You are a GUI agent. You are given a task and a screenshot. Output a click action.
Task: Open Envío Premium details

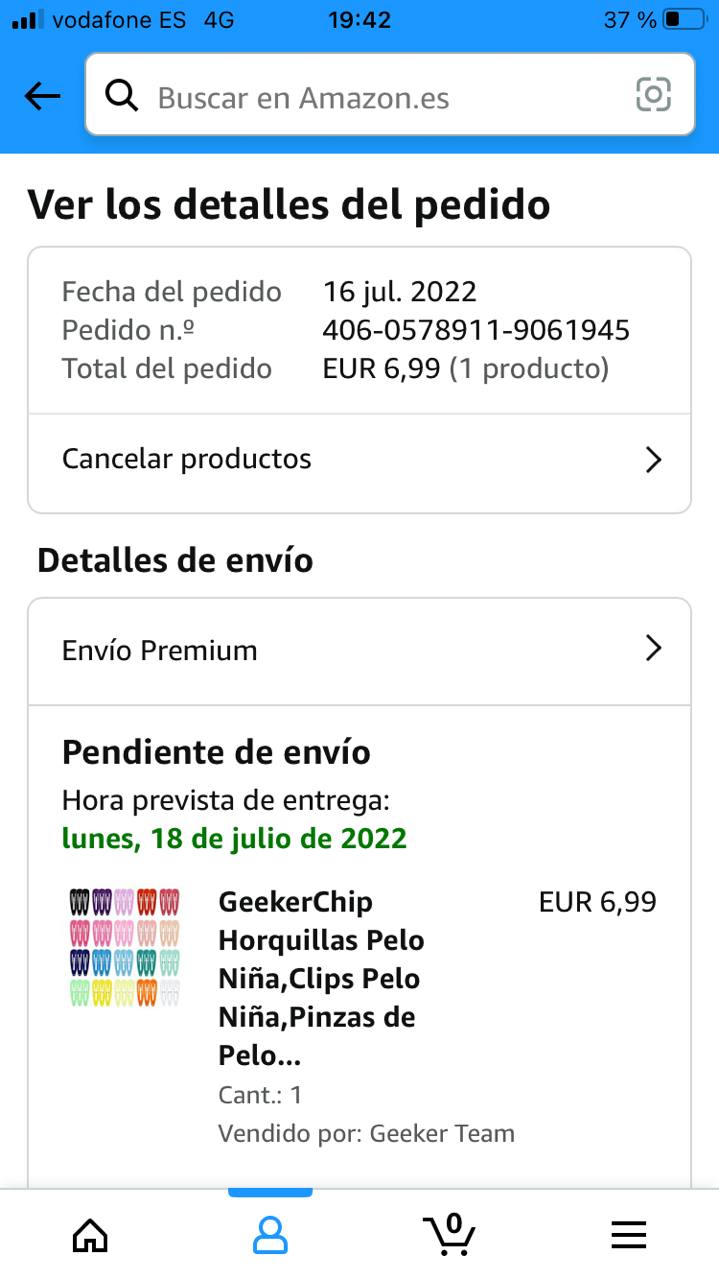click(360, 650)
